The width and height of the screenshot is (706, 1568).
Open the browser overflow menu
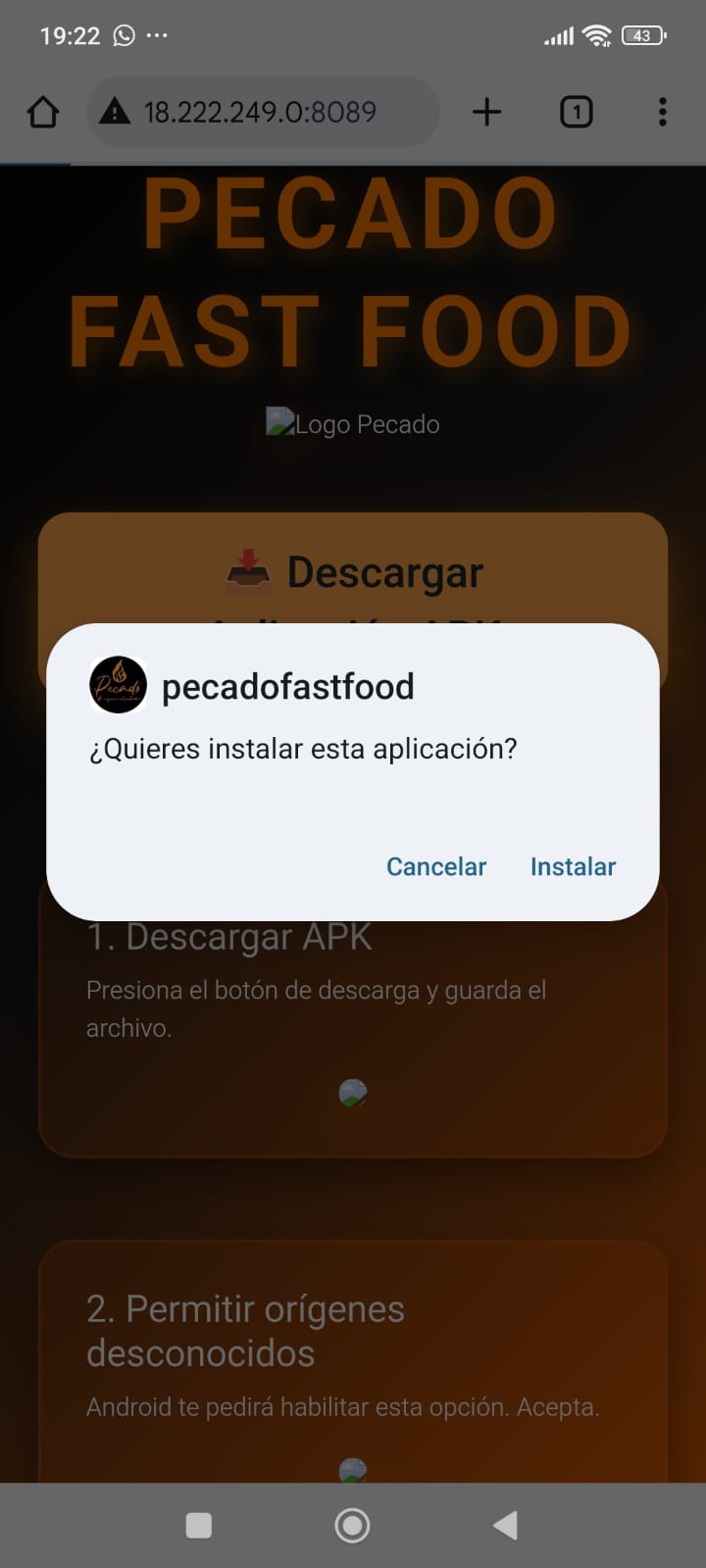(x=663, y=112)
